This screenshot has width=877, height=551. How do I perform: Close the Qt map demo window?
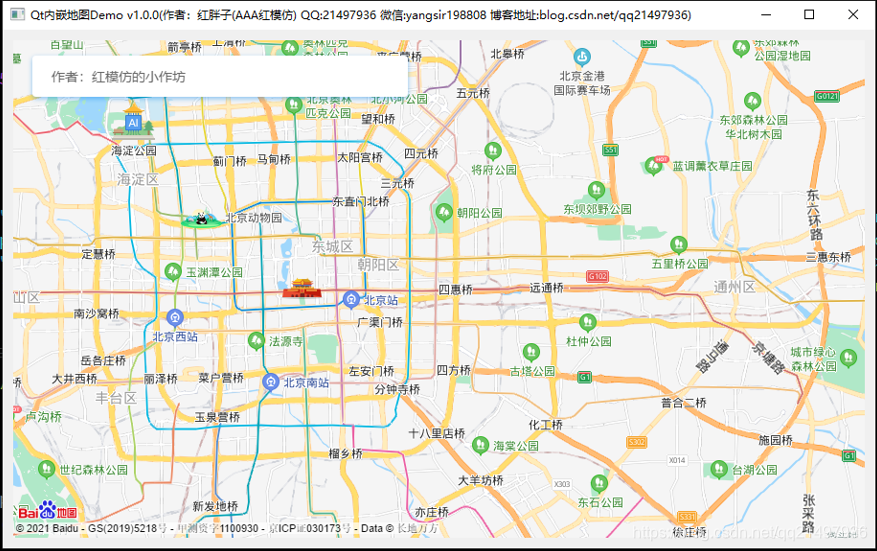point(852,15)
